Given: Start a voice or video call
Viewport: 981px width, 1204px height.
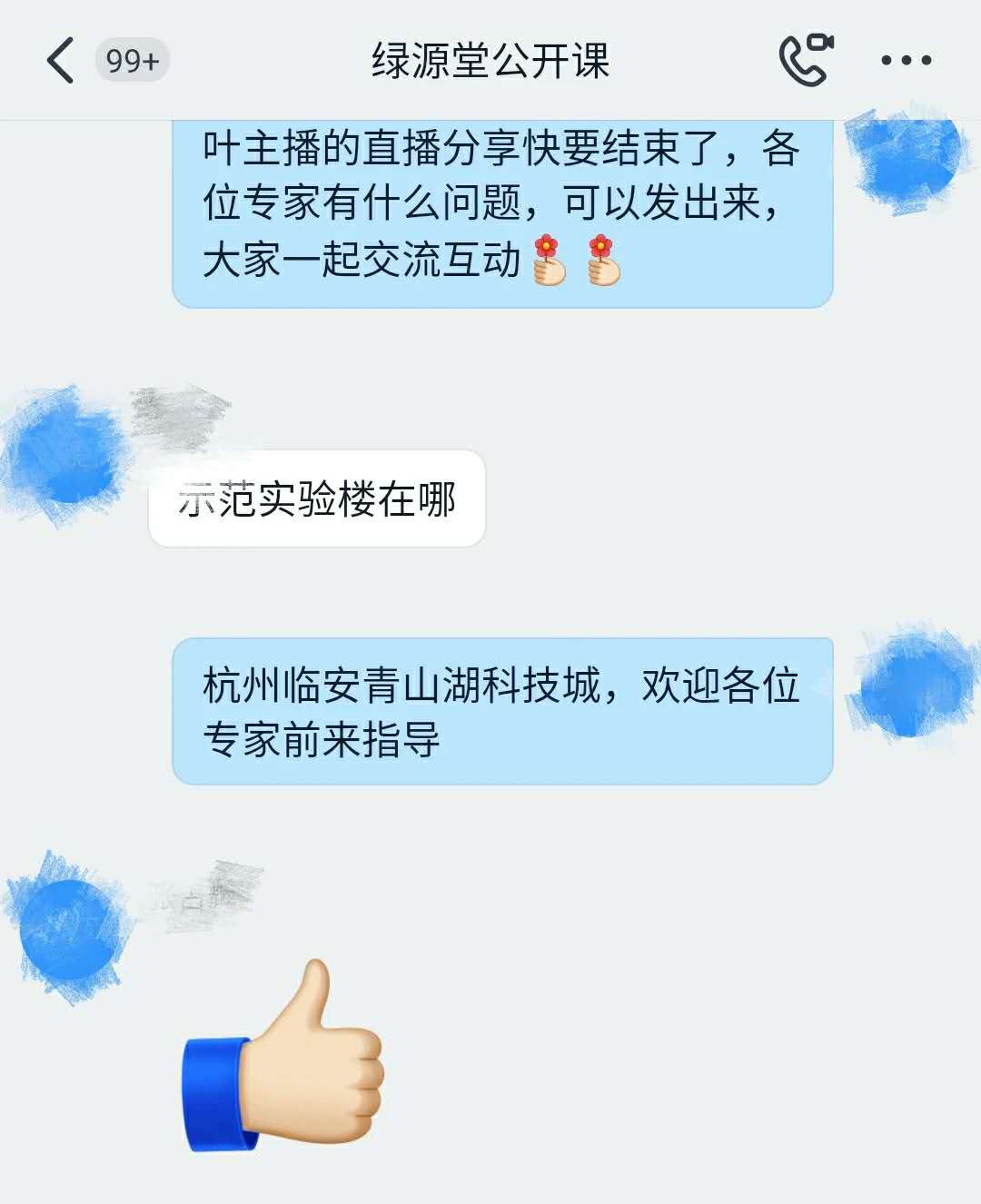Looking at the screenshot, I should point(805,60).
